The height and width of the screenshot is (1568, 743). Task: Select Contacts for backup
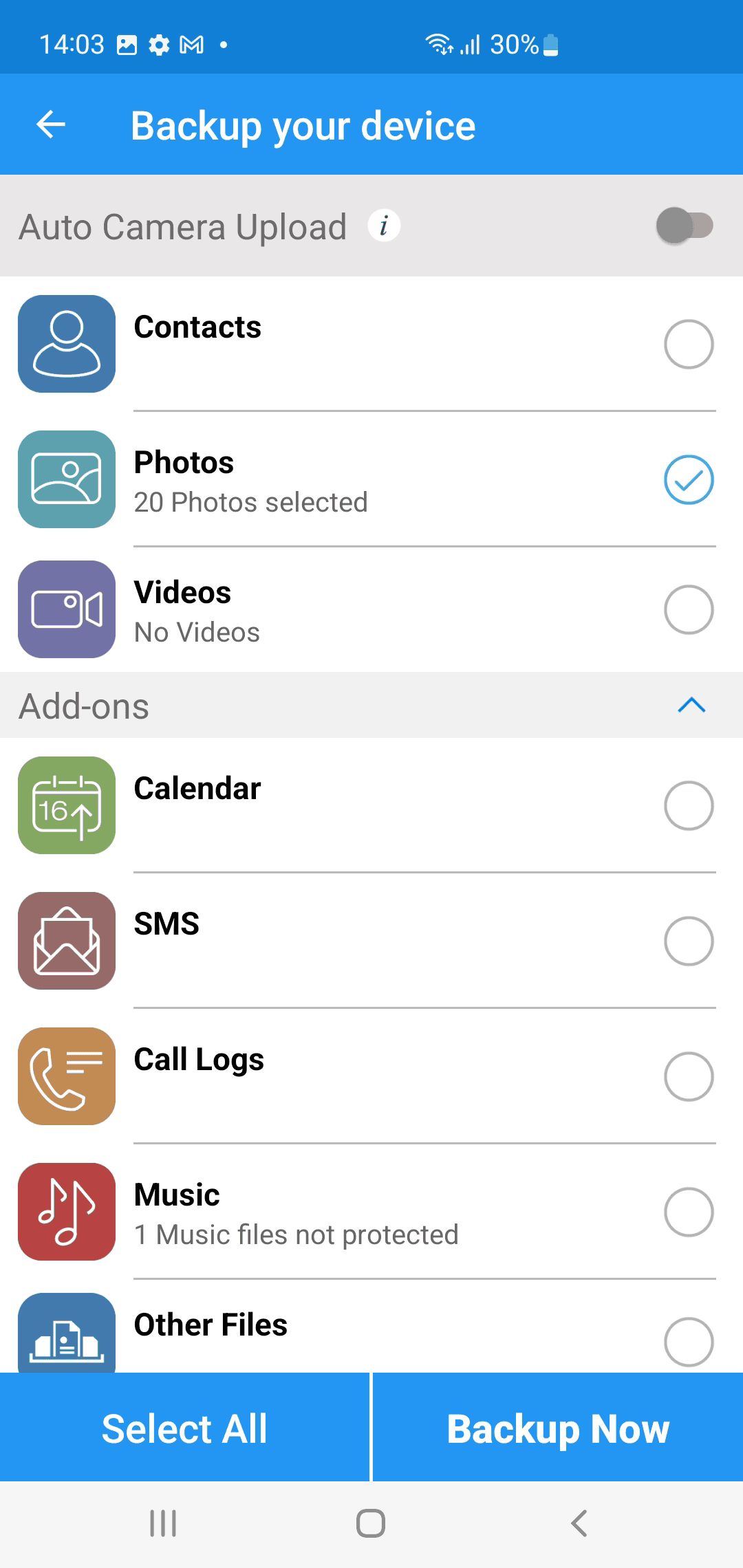tap(689, 344)
